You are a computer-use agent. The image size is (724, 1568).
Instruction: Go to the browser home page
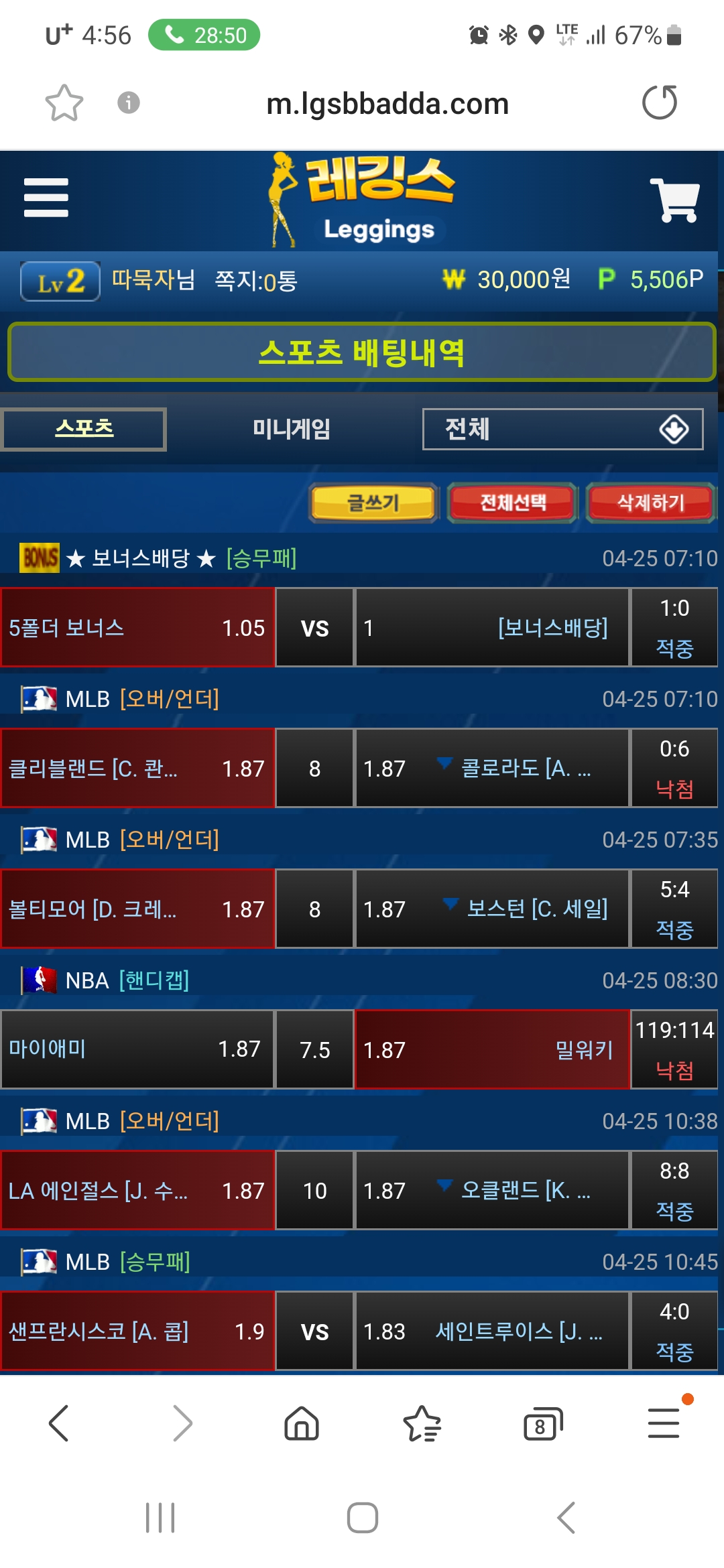pyautogui.click(x=302, y=1423)
